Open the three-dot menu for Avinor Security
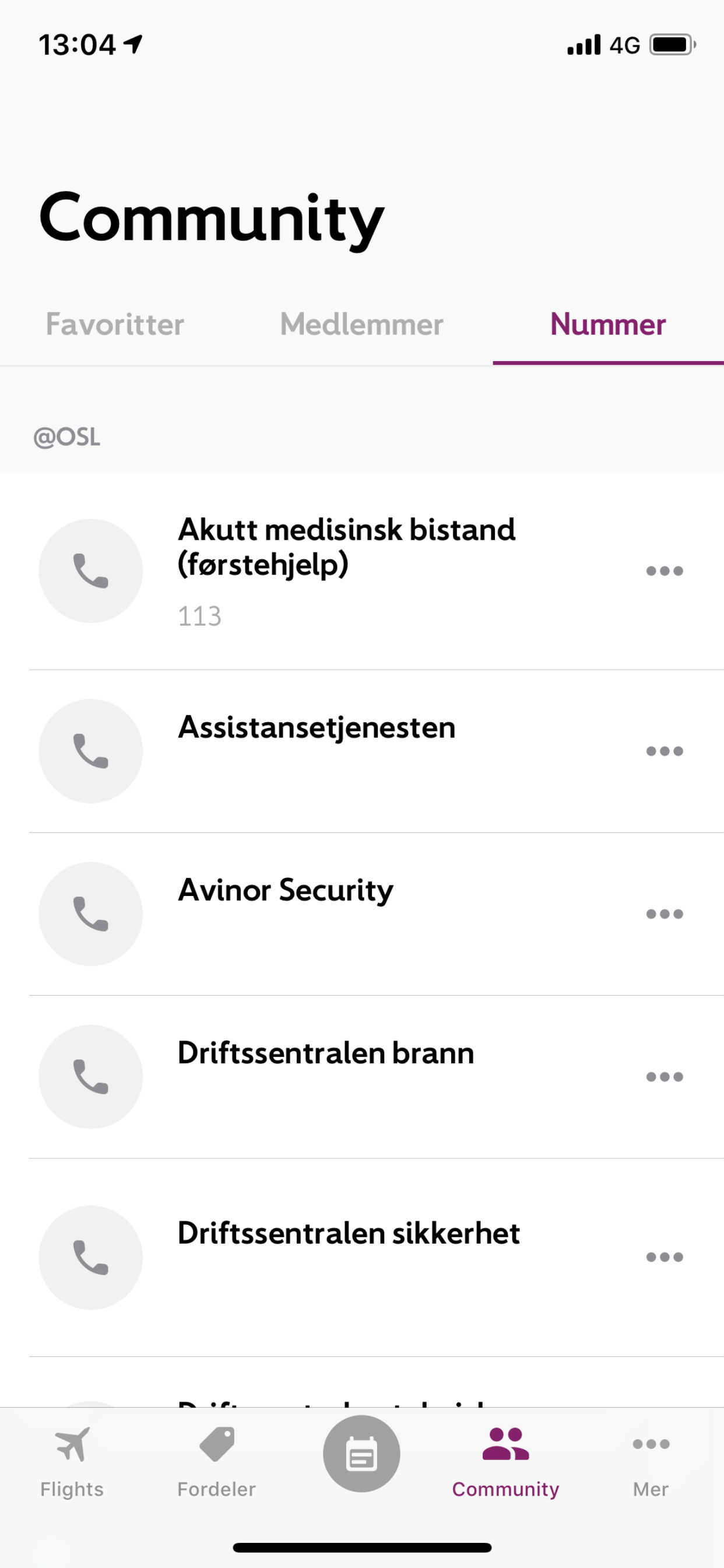Image resolution: width=724 pixels, height=1568 pixels. click(665, 913)
